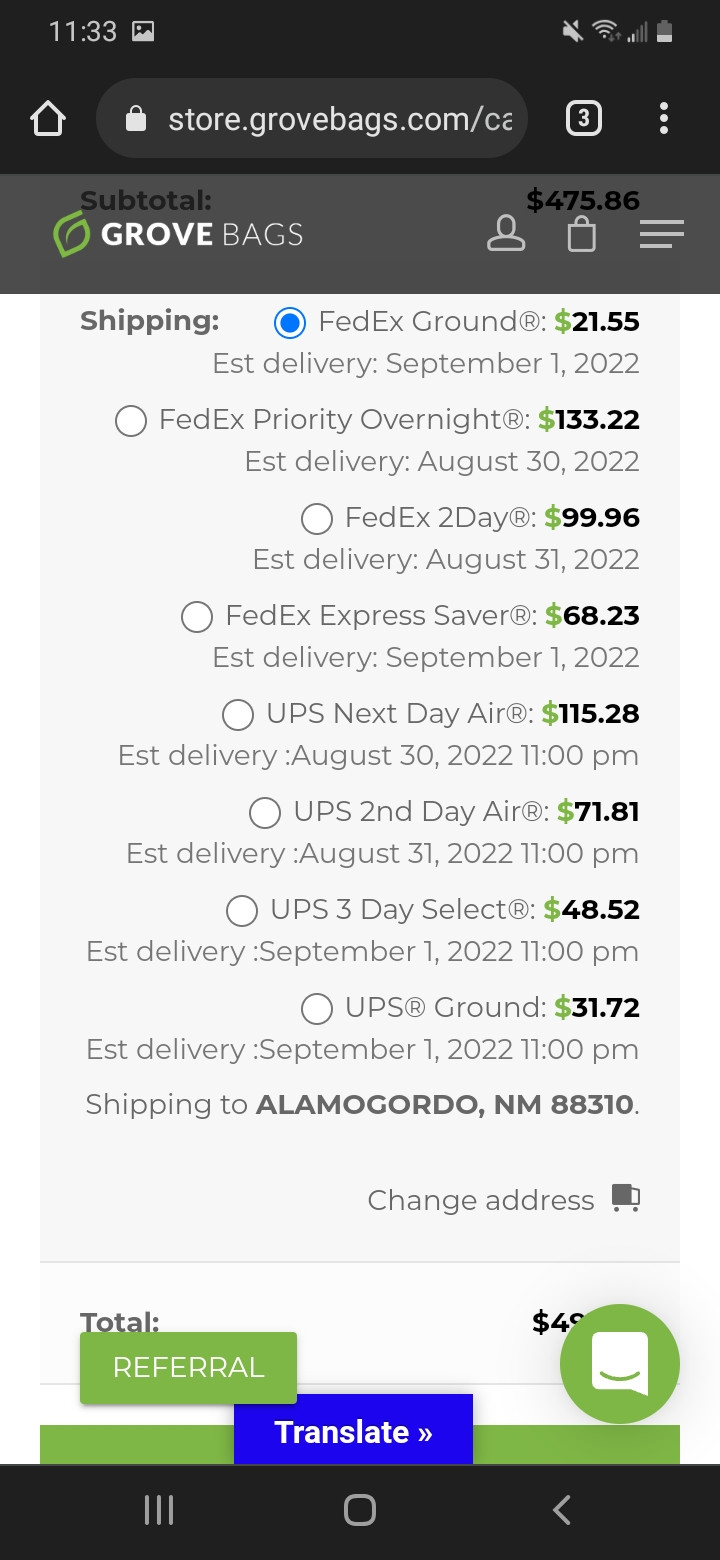
Task: Pick UPS Next Day Air shipping
Action: 238,715
